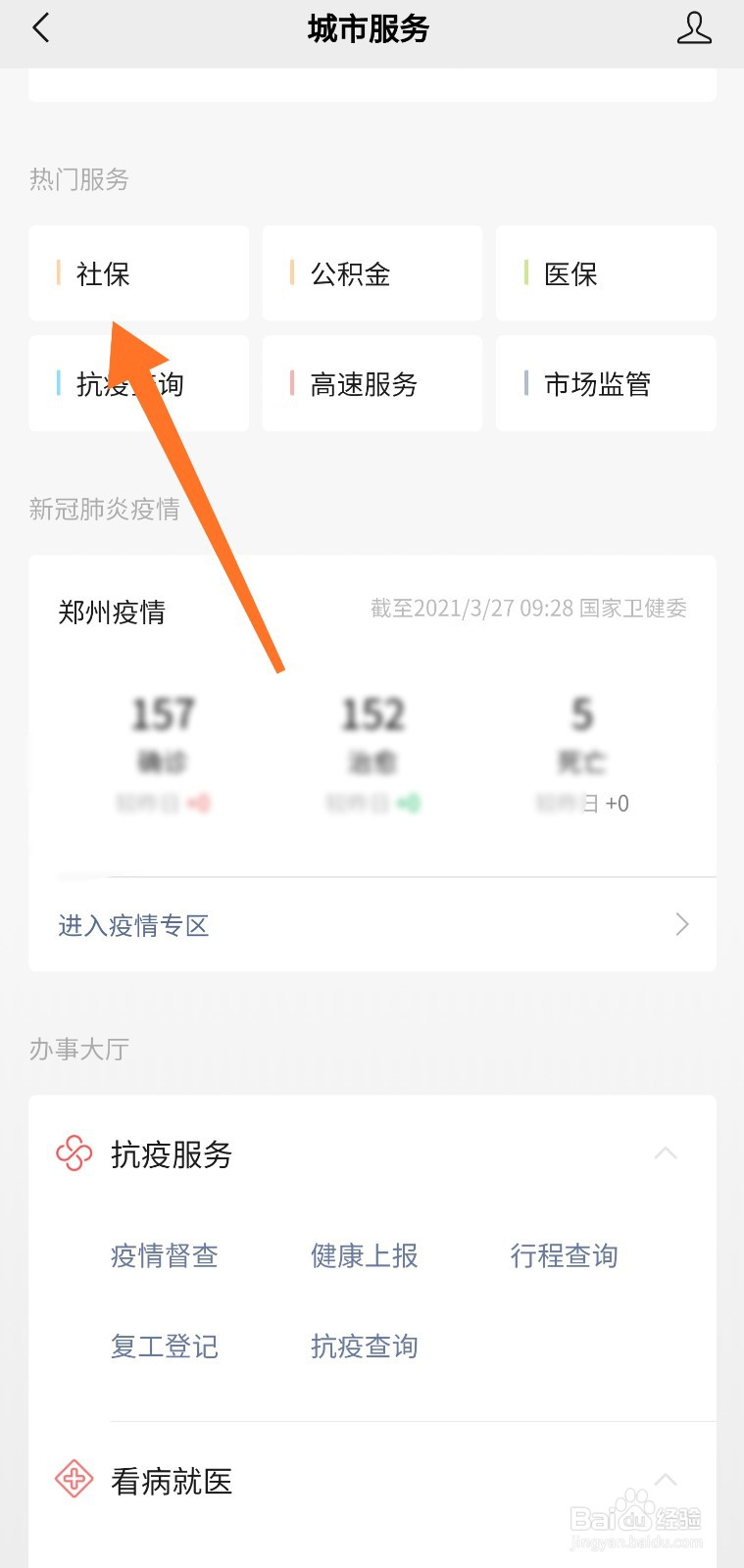The height and width of the screenshot is (1568, 744).
Task: Select 医保 service
Action: pos(605,273)
